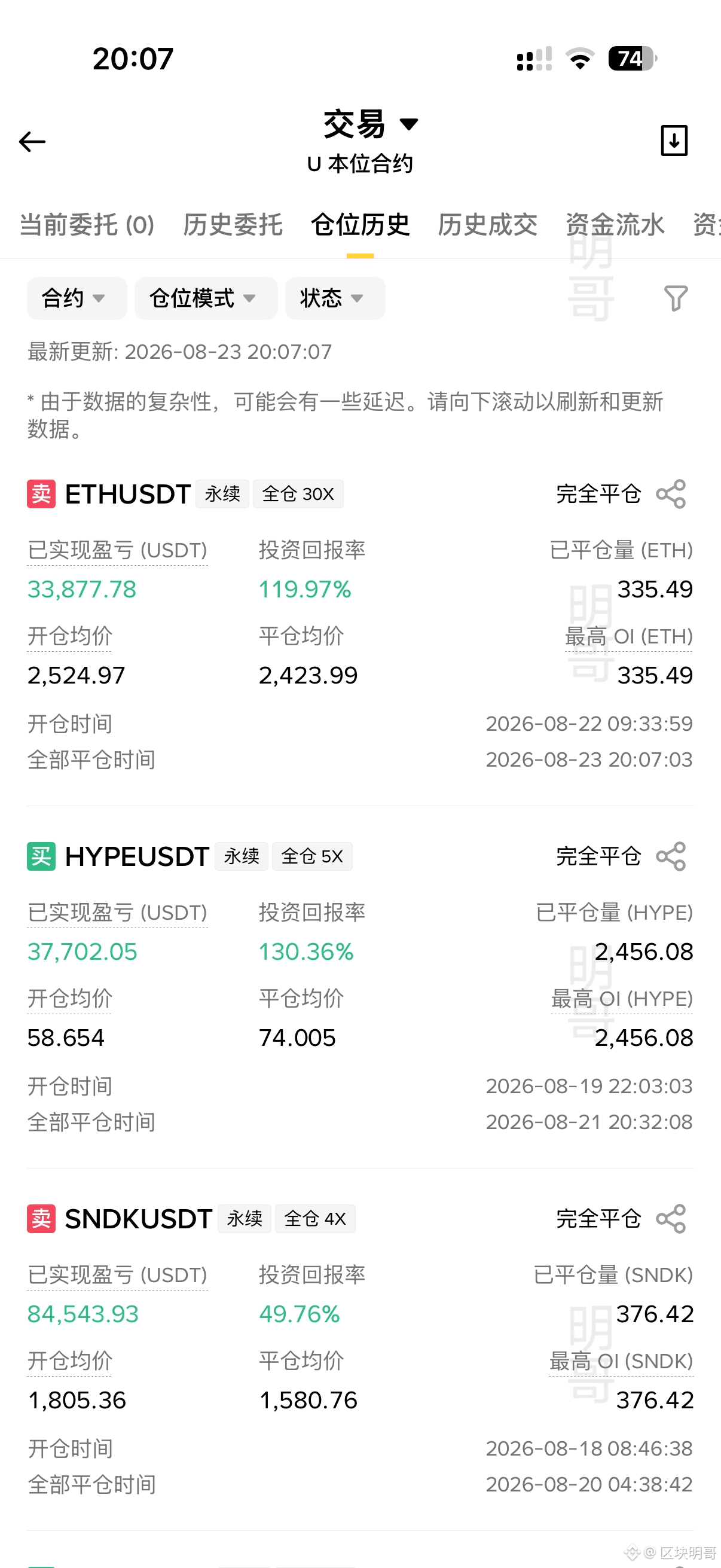
Task: Open the funnel filter icon
Action: click(x=676, y=298)
